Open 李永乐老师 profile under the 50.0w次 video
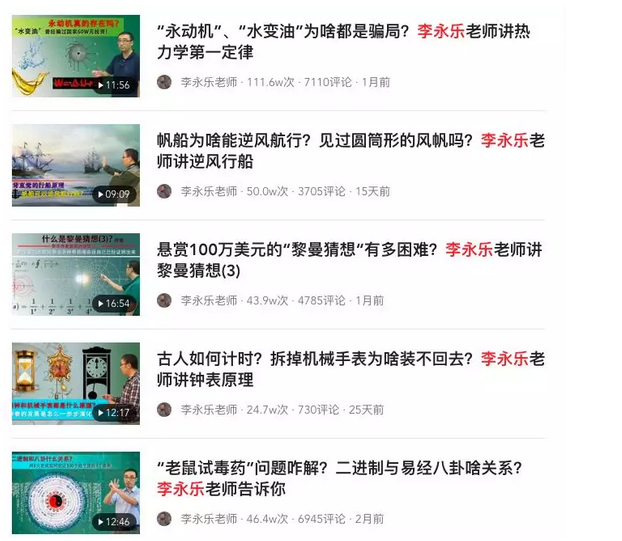 click(x=208, y=191)
